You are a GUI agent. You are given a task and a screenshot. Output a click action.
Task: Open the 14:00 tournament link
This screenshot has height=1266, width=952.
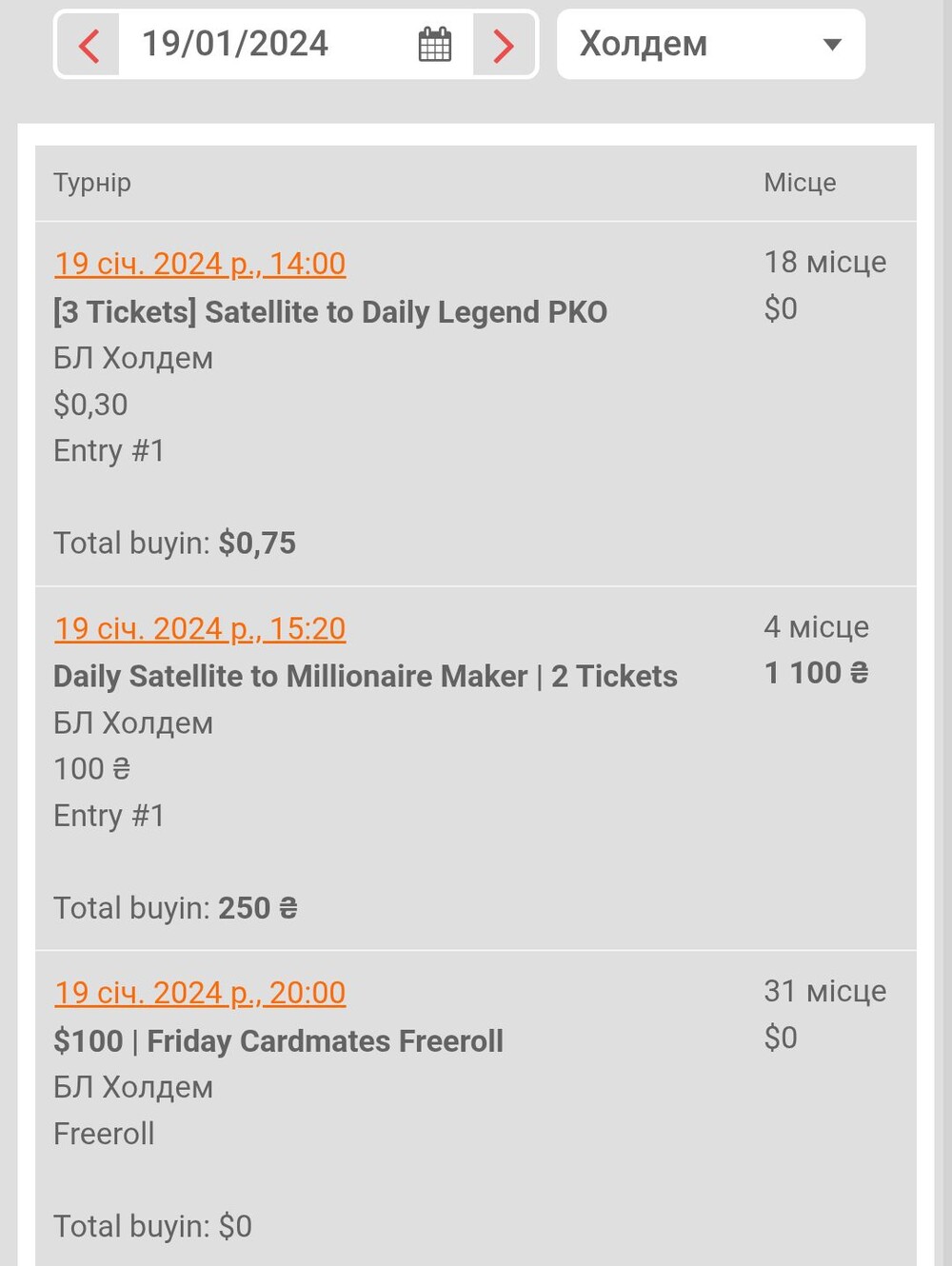[200, 264]
